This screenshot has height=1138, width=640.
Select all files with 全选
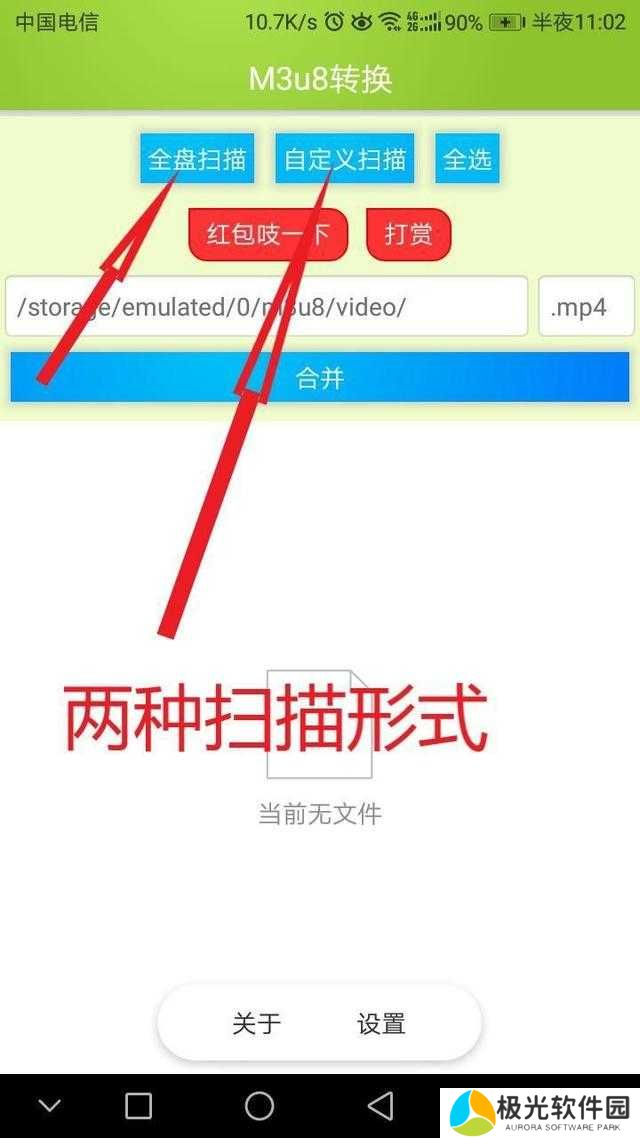click(467, 159)
